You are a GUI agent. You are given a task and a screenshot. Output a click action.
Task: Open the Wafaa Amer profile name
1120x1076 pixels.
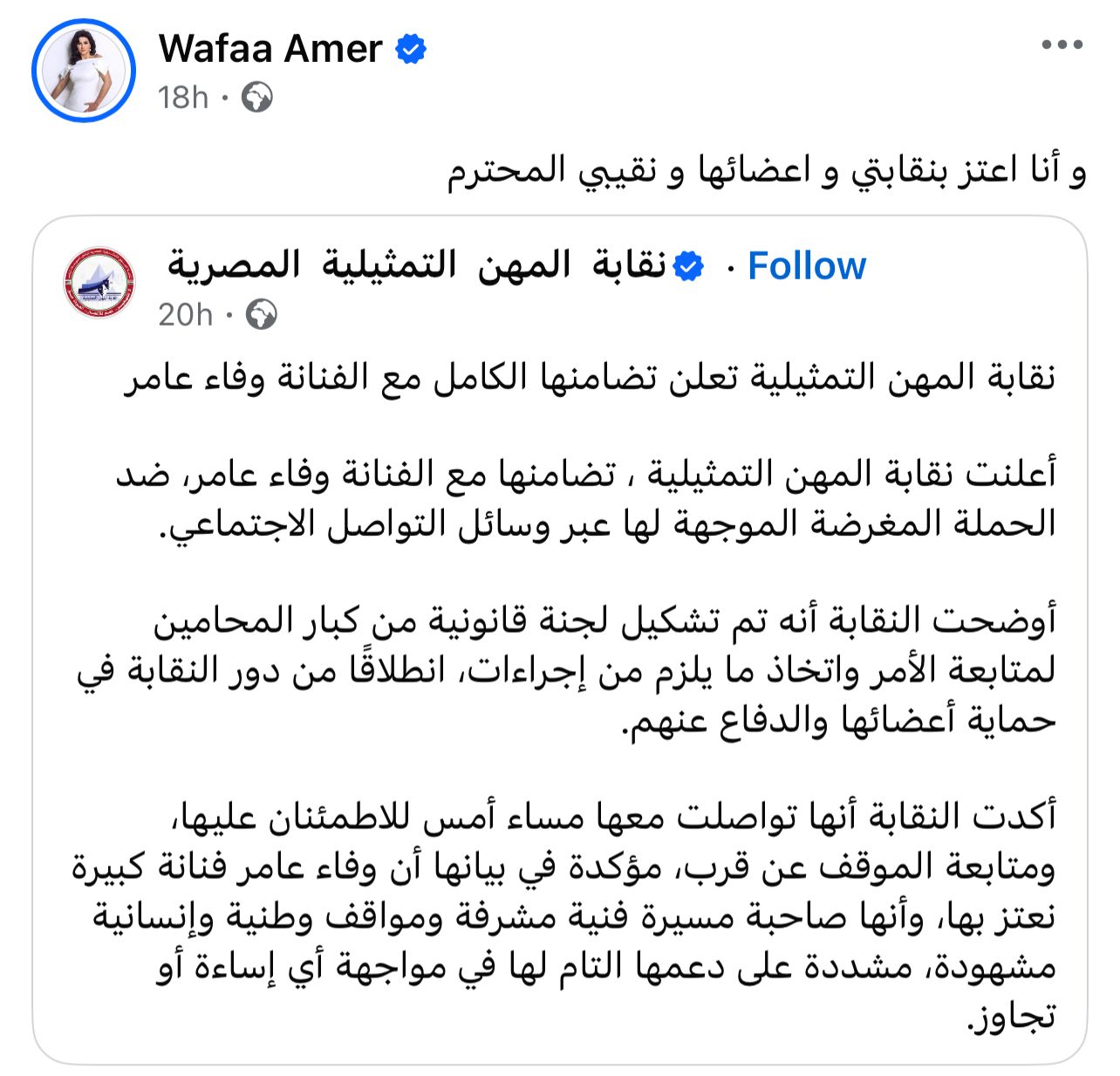(270, 48)
